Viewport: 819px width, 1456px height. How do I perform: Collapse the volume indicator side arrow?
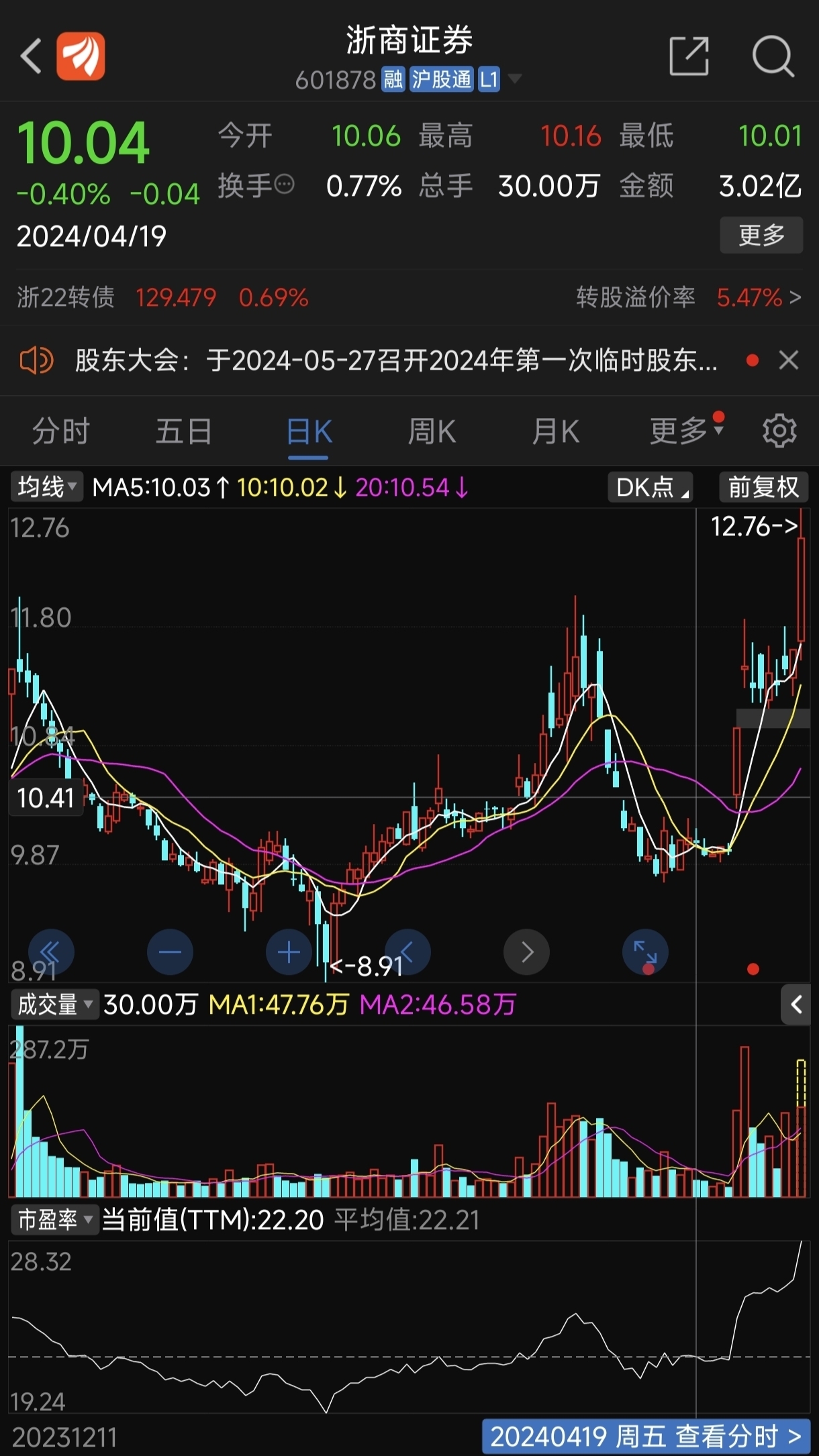pos(798,1005)
